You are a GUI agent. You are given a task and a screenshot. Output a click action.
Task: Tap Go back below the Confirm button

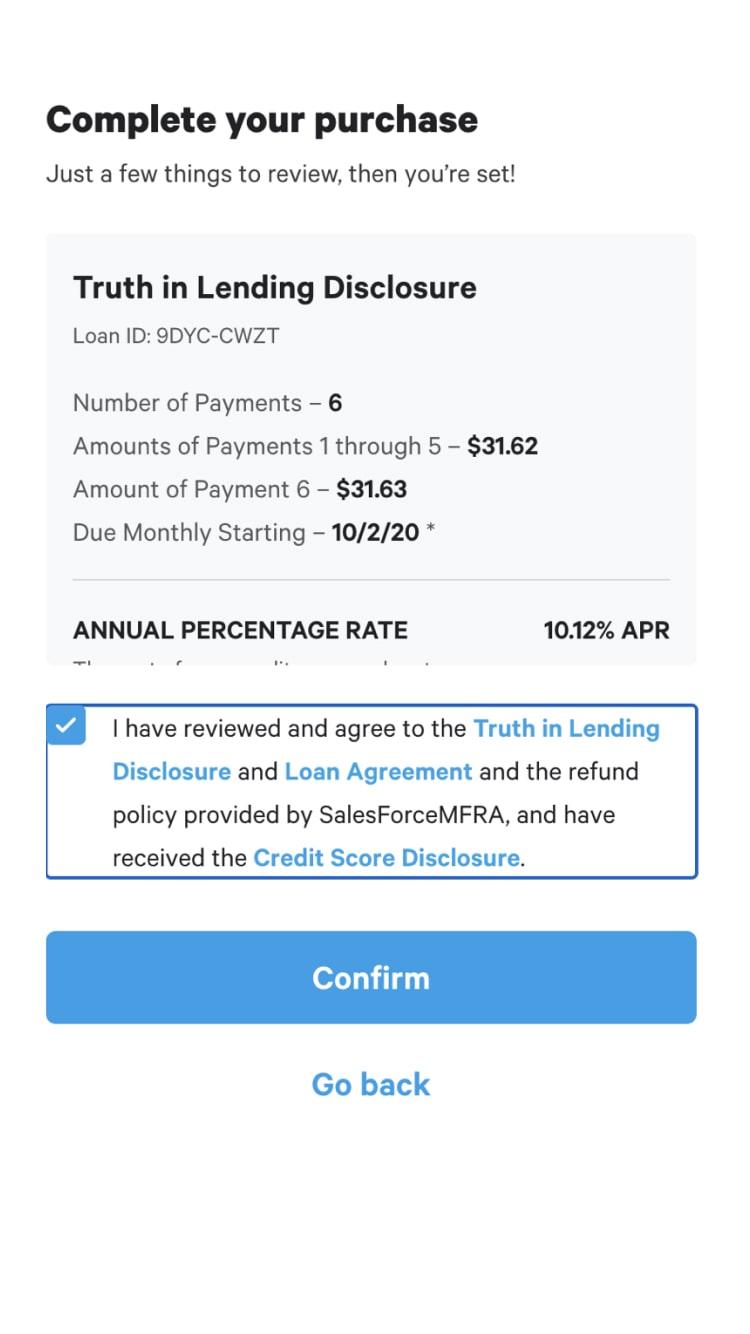pos(370,1083)
